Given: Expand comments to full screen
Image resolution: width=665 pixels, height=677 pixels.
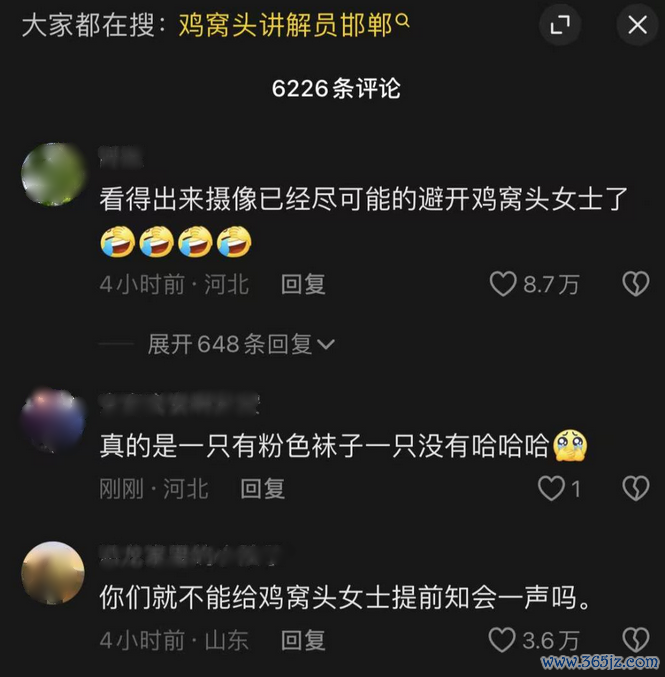Looking at the screenshot, I should click(x=560, y=26).
